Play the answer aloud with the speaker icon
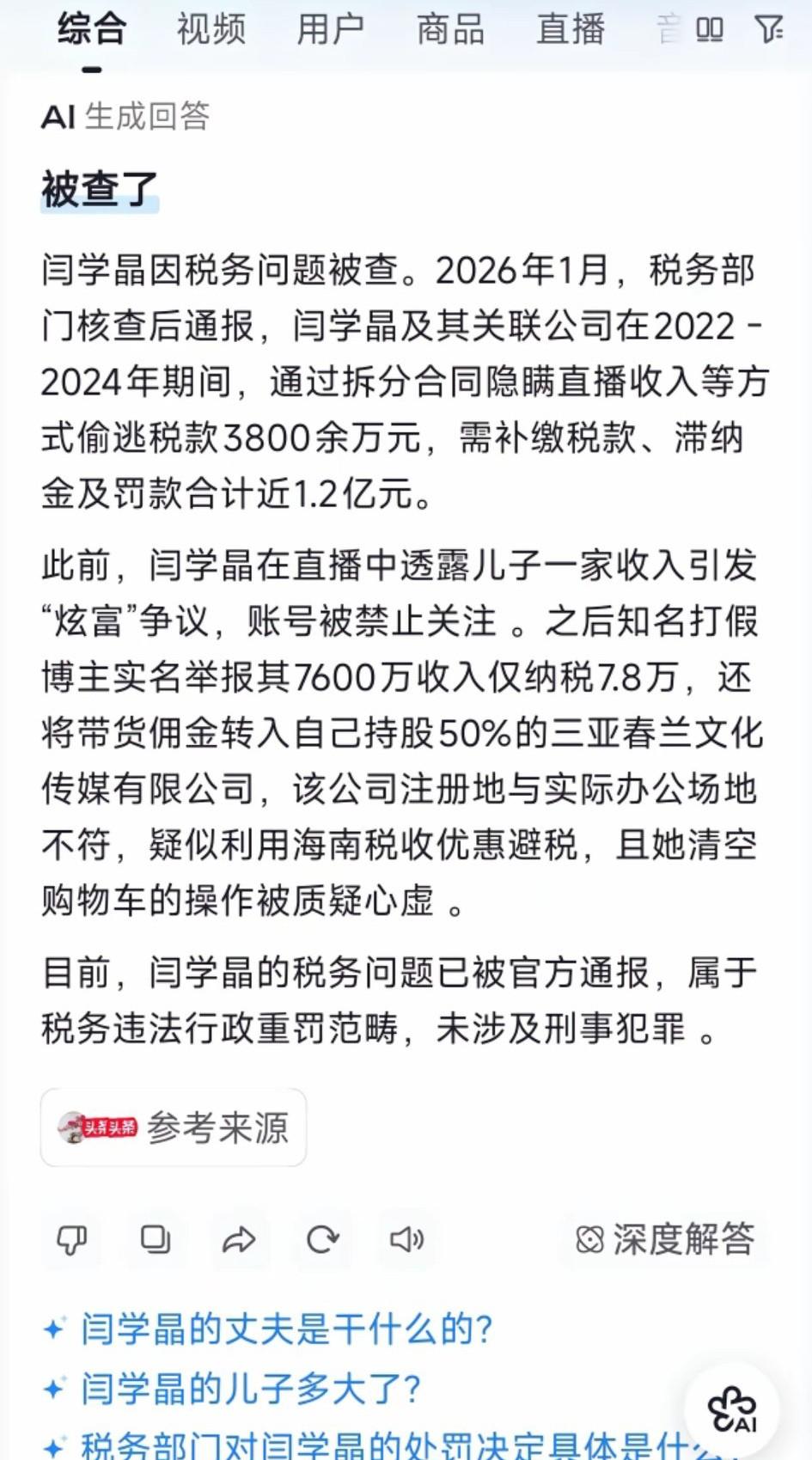812x1460 pixels. [405, 1240]
